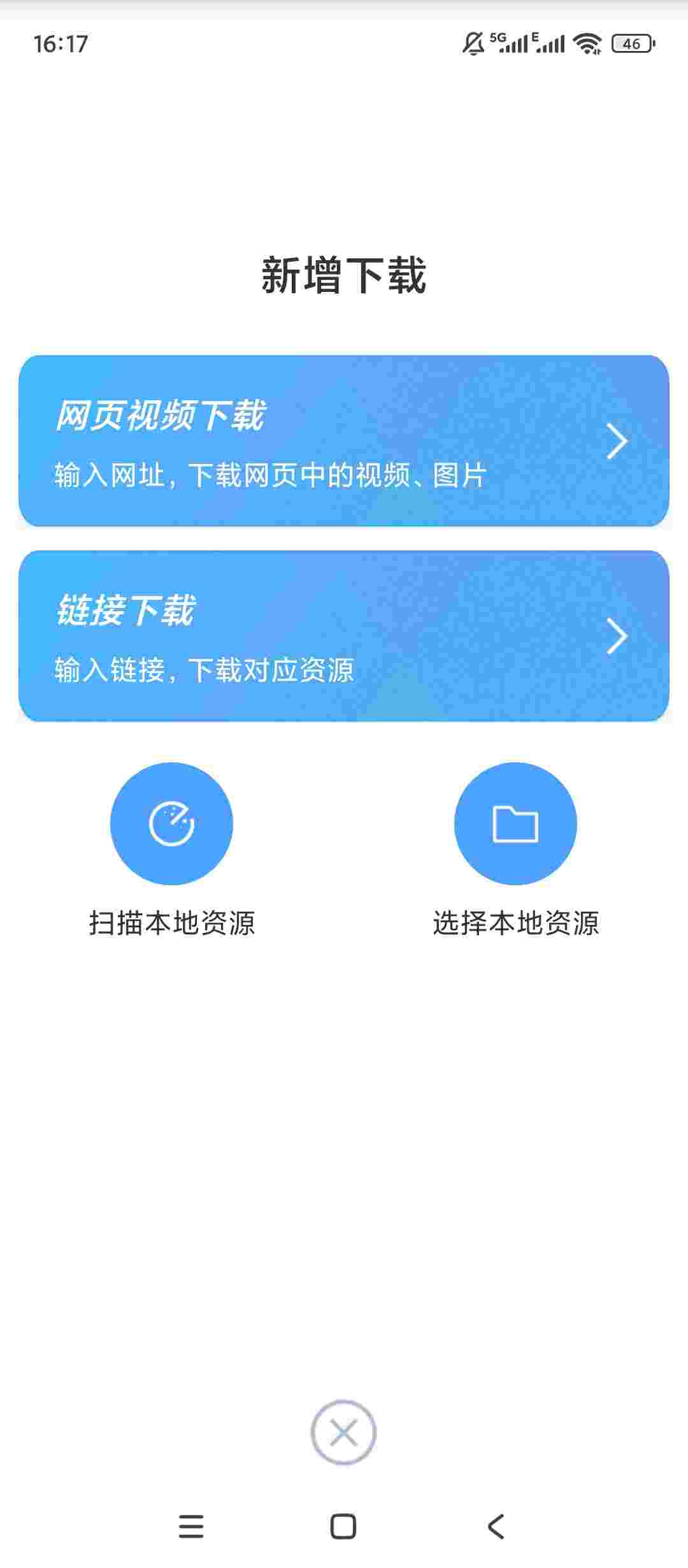Tap 选择本地资源 folder button

[515, 824]
